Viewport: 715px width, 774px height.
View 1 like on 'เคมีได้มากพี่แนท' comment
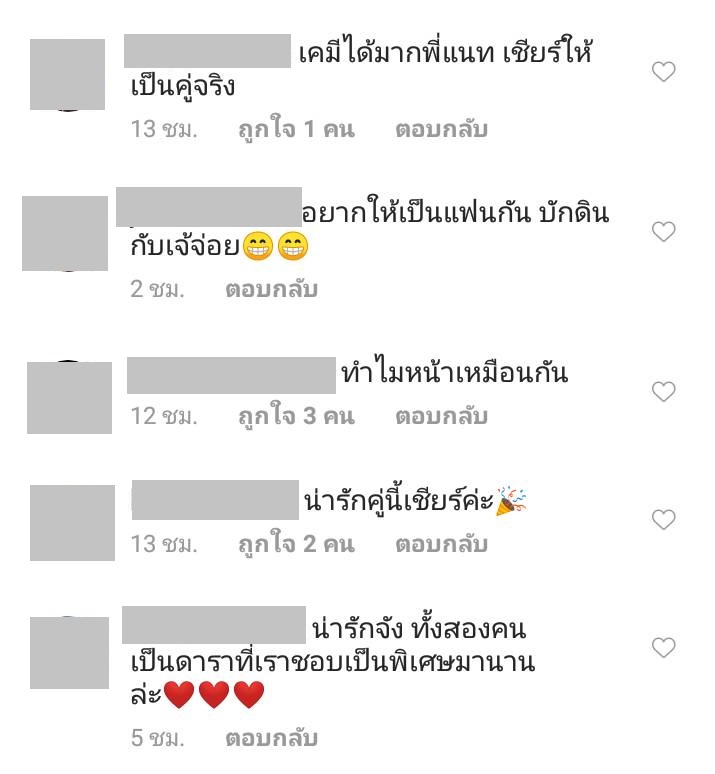tap(296, 130)
